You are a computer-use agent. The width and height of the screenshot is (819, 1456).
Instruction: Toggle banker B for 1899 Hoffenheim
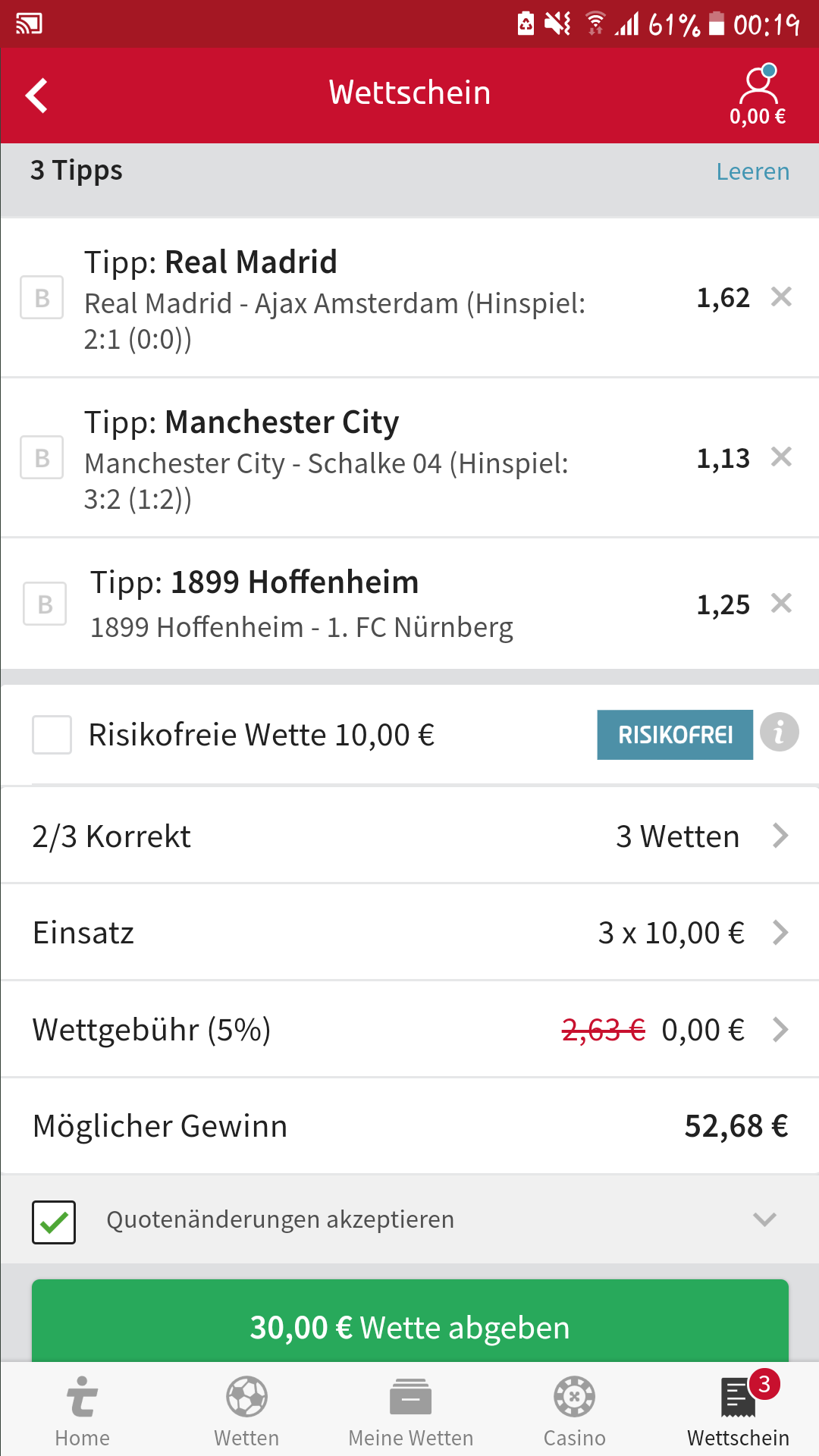pos(45,604)
